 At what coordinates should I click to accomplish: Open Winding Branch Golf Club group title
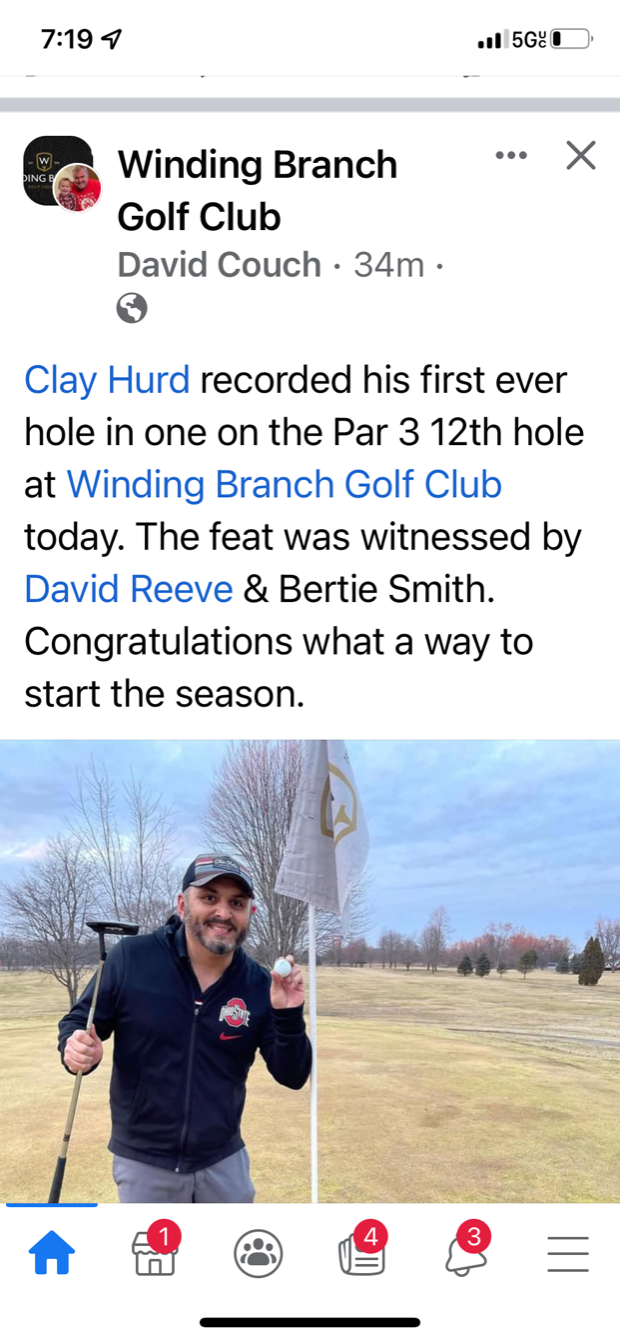click(x=257, y=190)
